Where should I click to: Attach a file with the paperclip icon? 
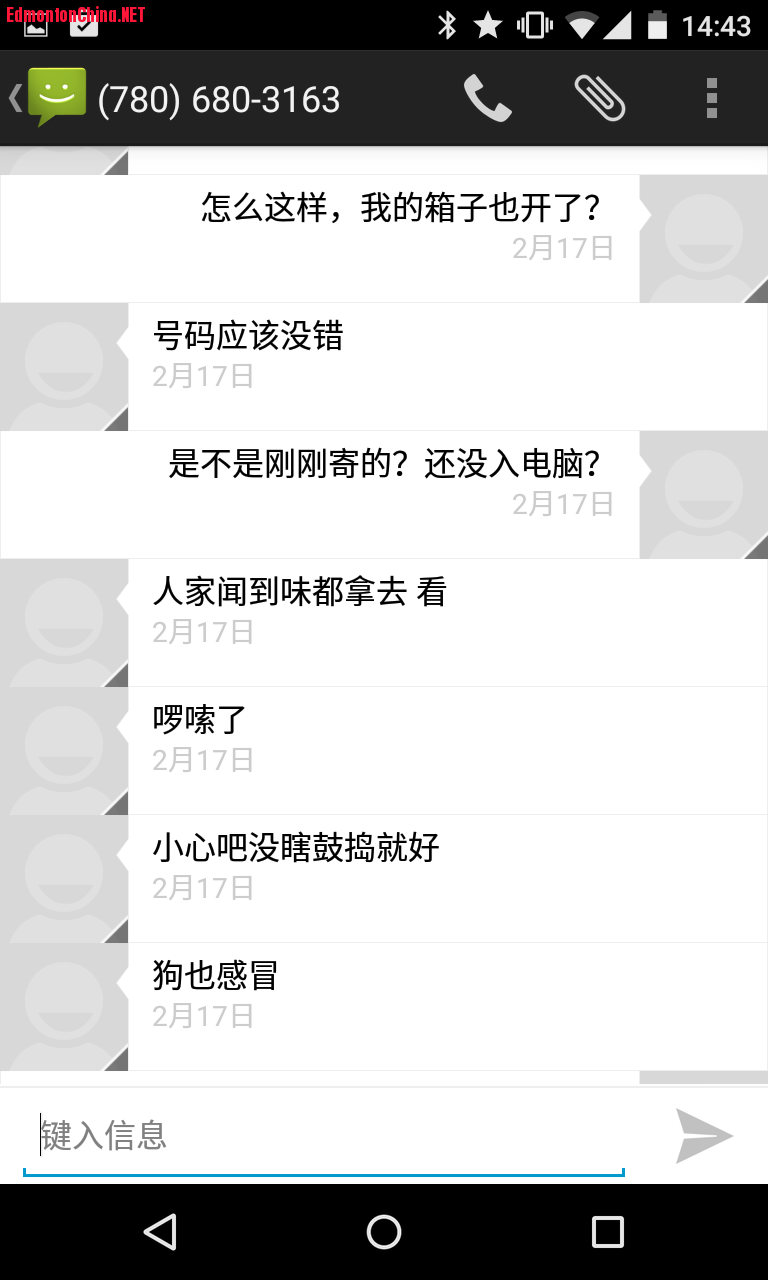pyautogui.click(x=600, y=98)
